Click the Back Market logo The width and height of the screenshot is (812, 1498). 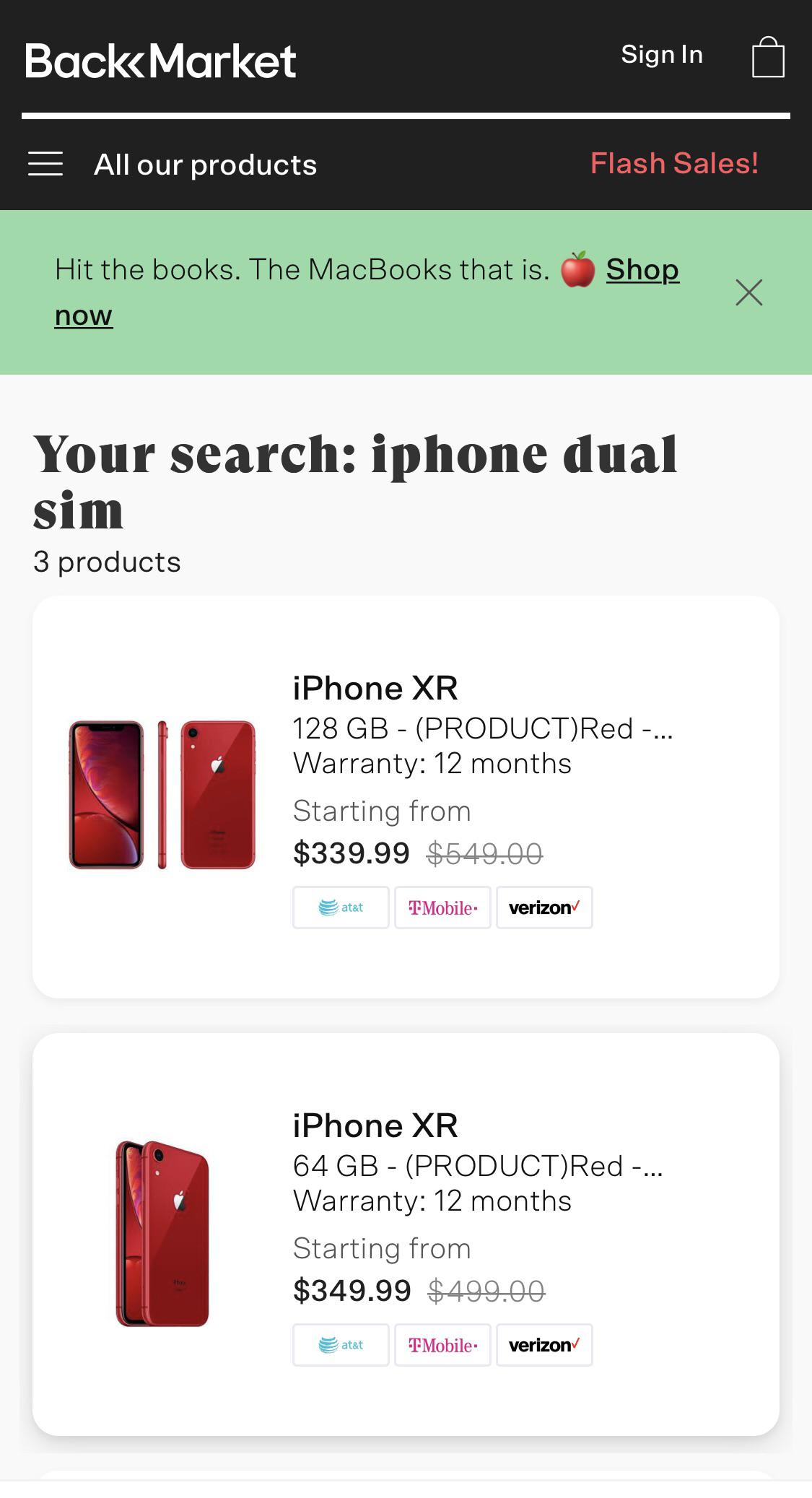tap(160, 61)
